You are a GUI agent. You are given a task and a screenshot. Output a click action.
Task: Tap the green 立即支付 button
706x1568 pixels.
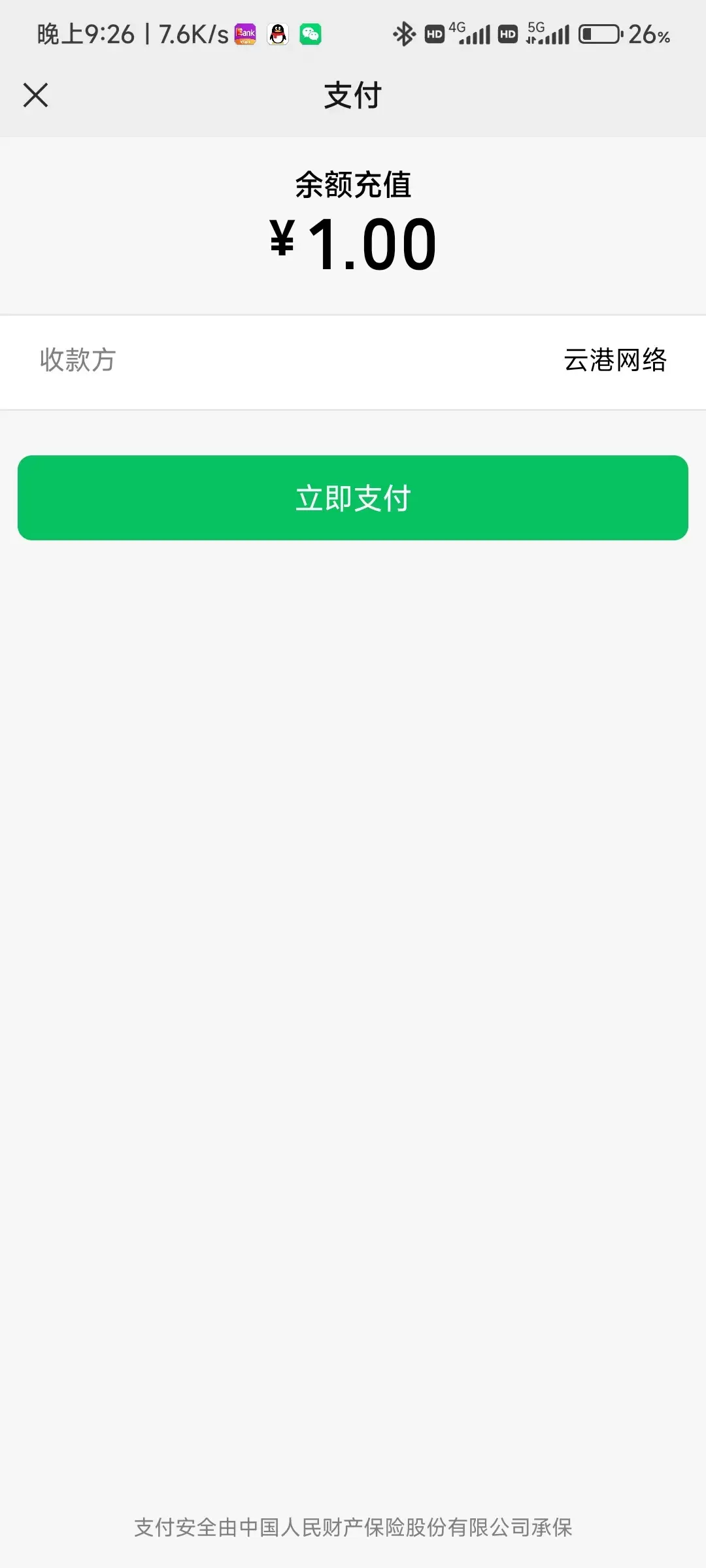(353, 498)
